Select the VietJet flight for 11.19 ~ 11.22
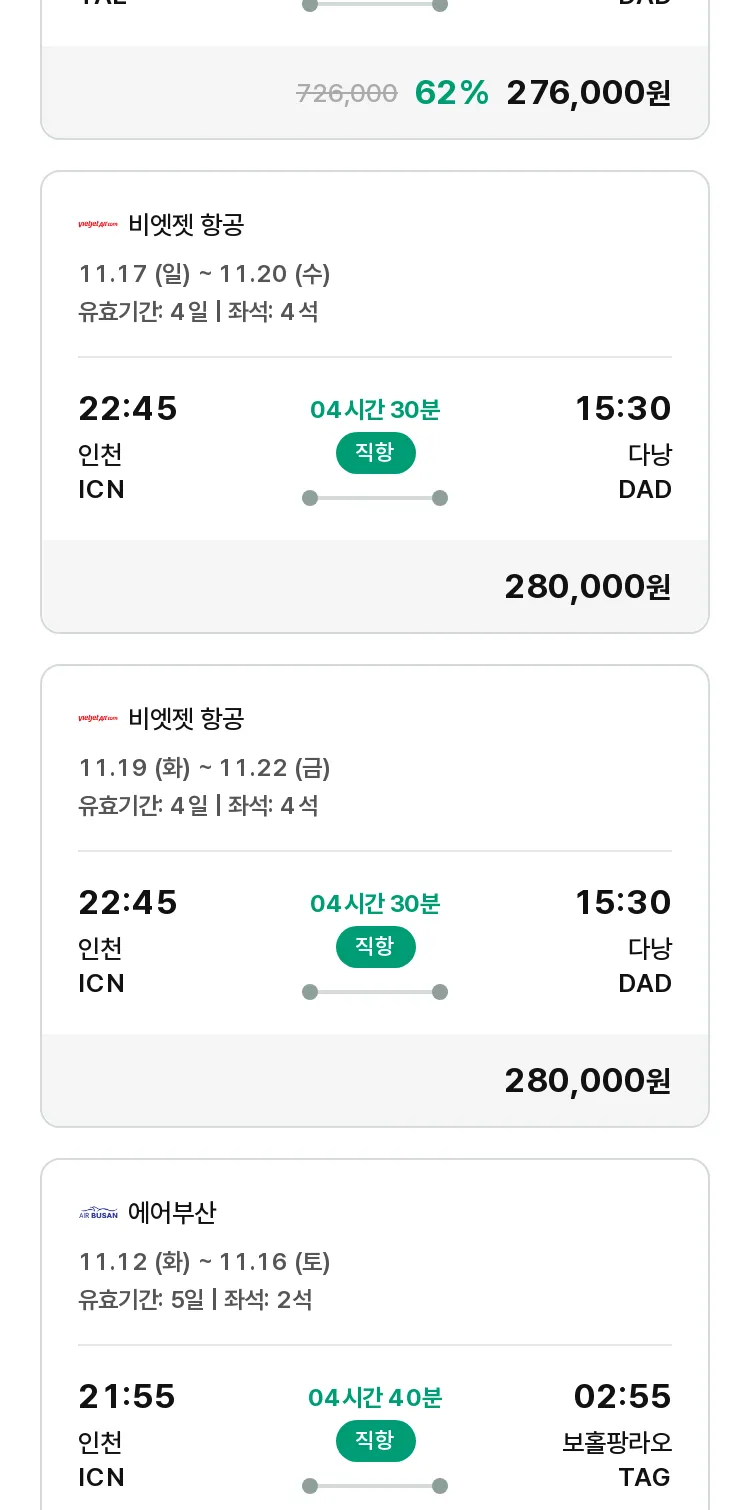 (x=375, y=896)
